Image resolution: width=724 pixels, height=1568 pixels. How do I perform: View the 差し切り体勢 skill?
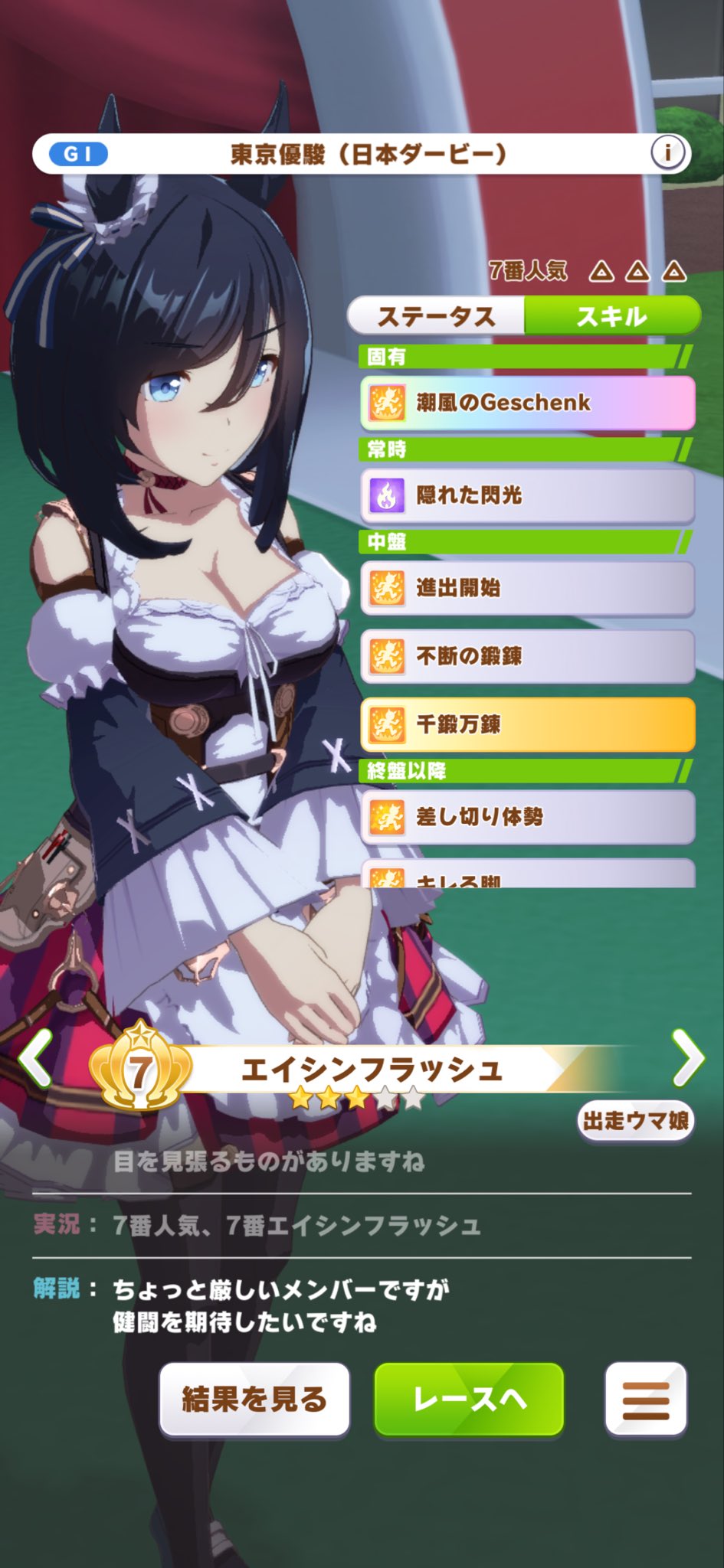point(528,817)
